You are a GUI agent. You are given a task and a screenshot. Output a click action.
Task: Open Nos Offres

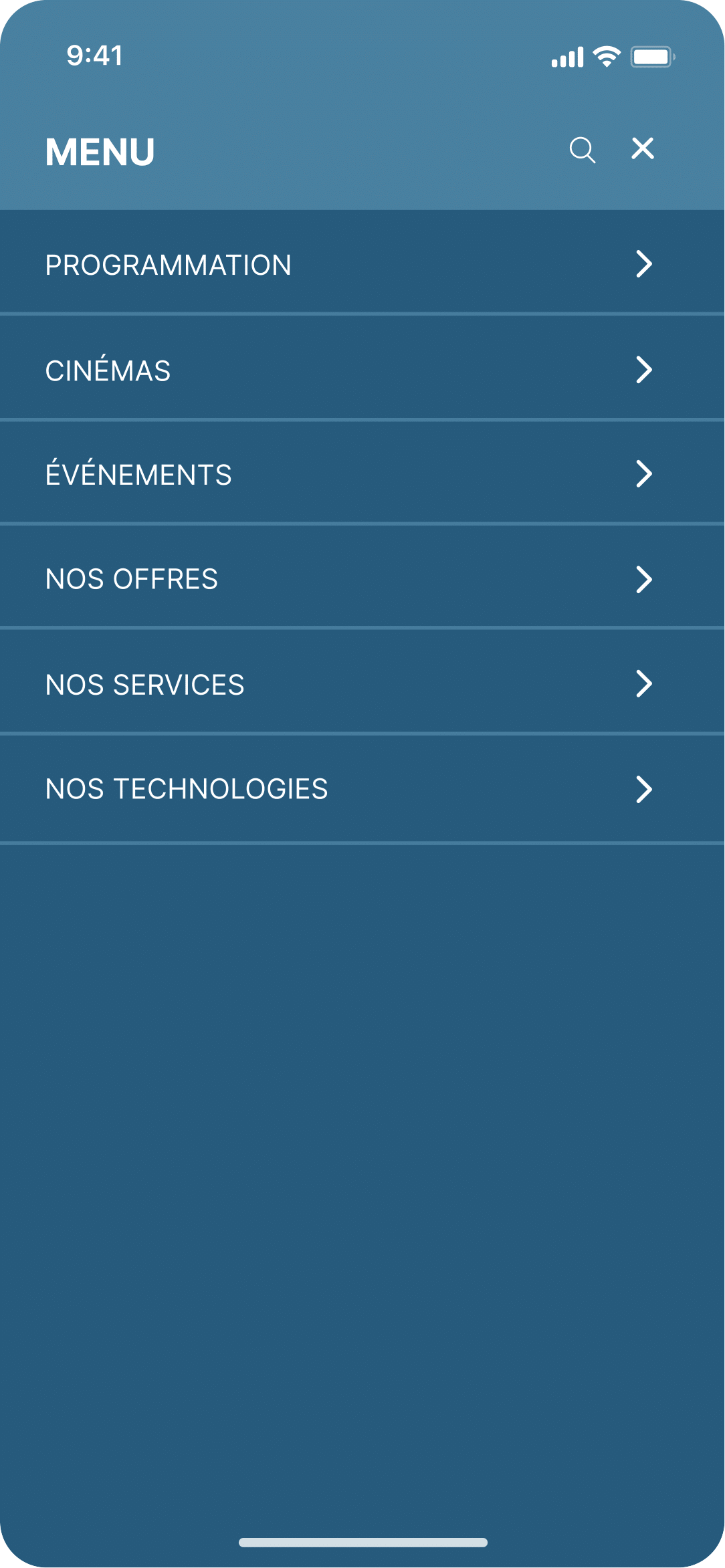point(362,579)
